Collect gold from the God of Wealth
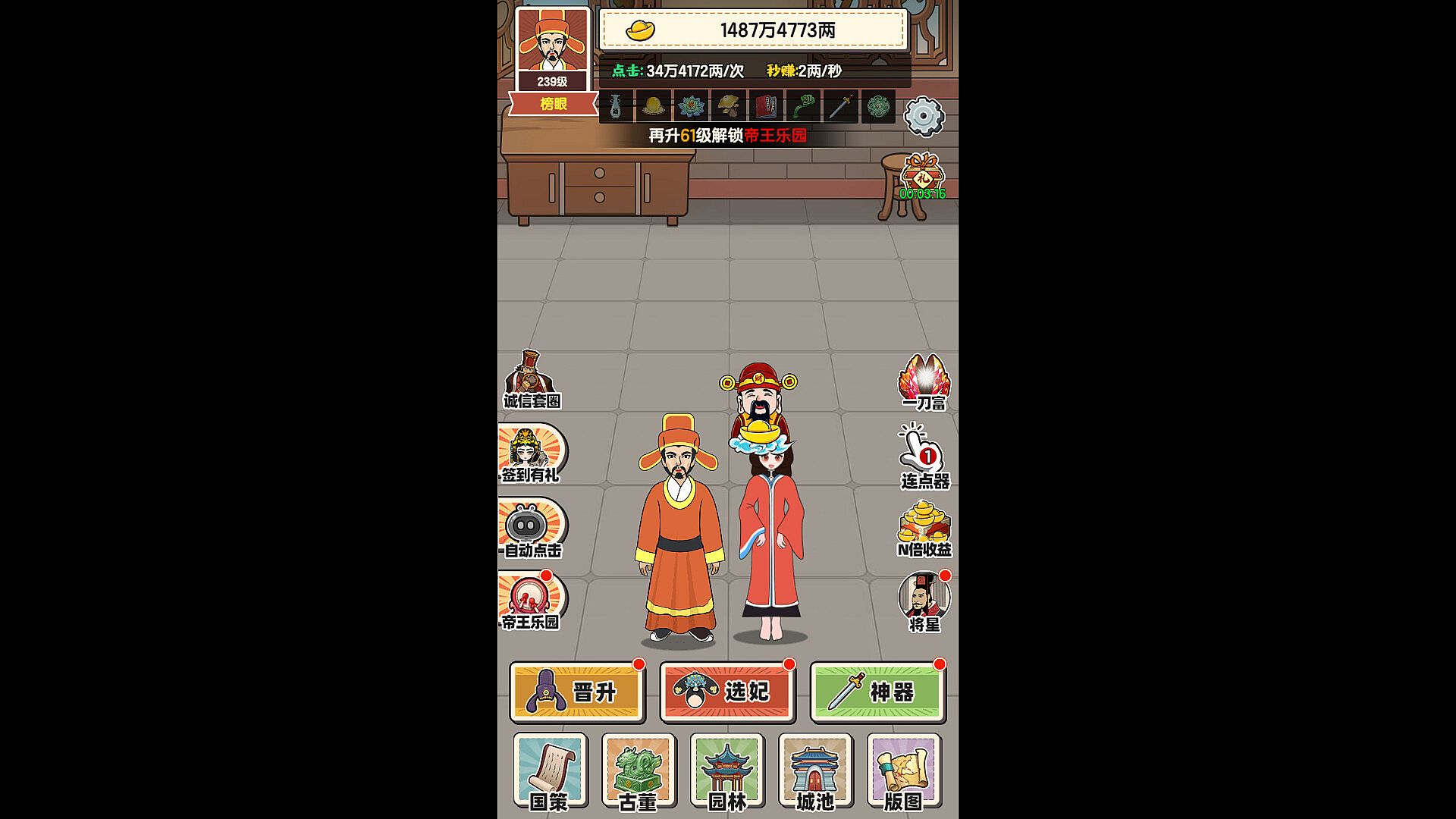This screenshot has width=1456, height=819. (x=758, y=409)
